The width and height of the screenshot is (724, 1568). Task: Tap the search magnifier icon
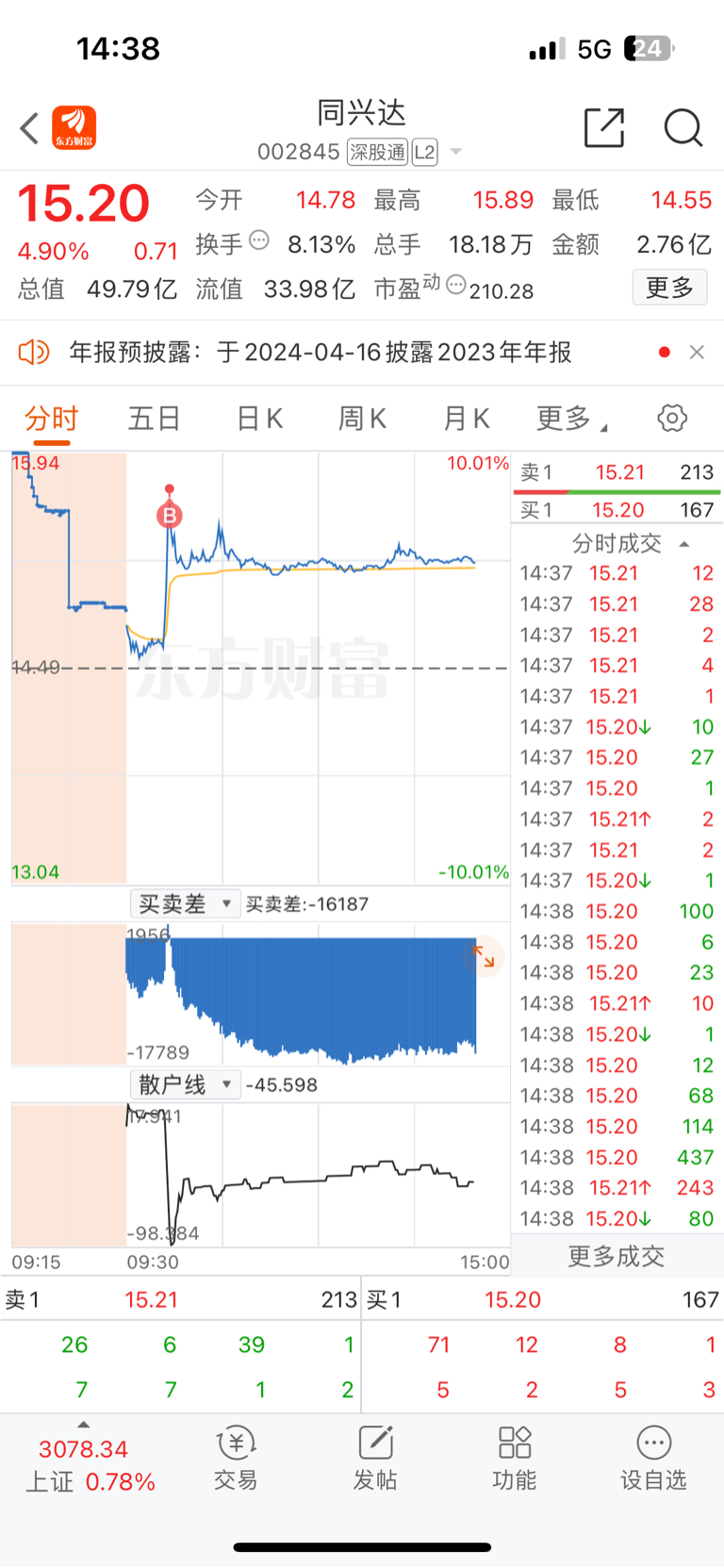click(x=683, y=128)
